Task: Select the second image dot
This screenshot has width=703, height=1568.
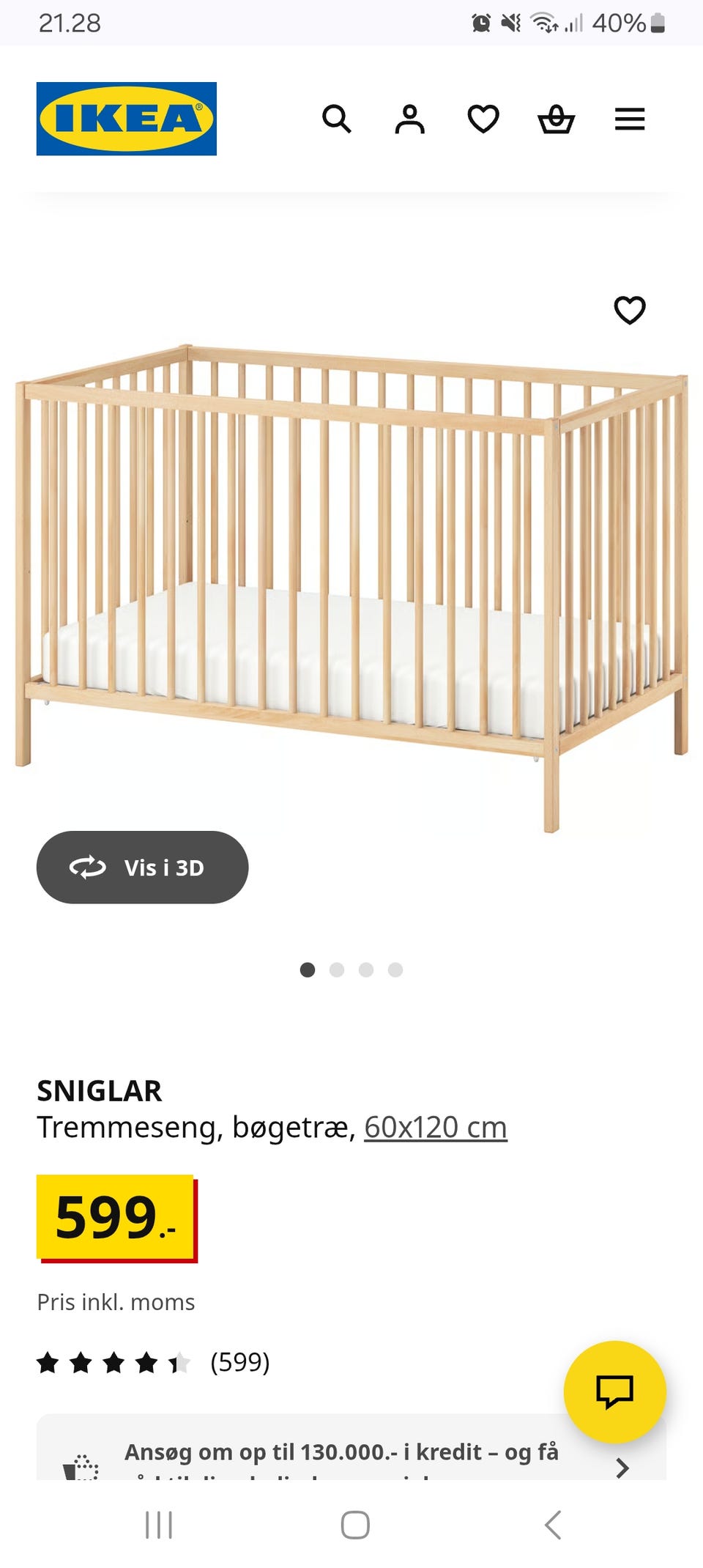Action: point(338,969)
